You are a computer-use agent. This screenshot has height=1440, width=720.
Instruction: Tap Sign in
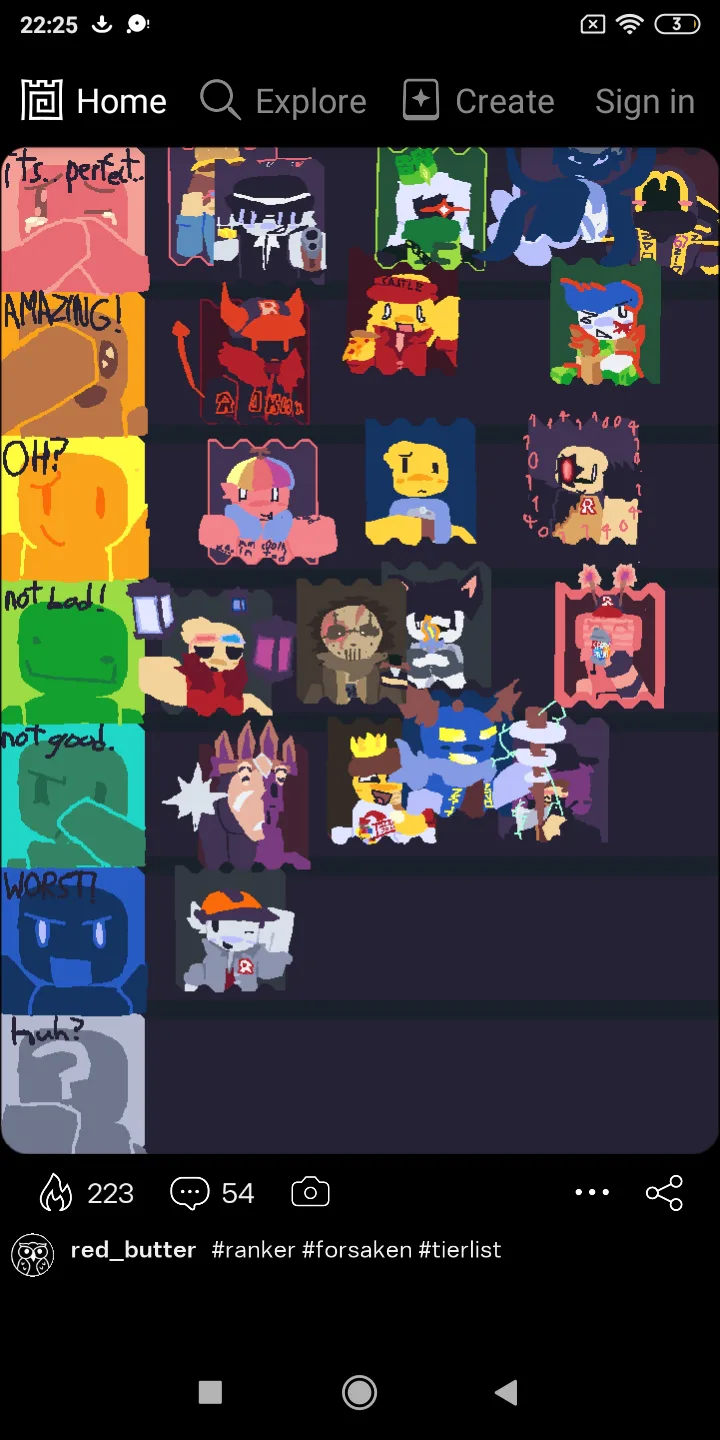[644, 101]
